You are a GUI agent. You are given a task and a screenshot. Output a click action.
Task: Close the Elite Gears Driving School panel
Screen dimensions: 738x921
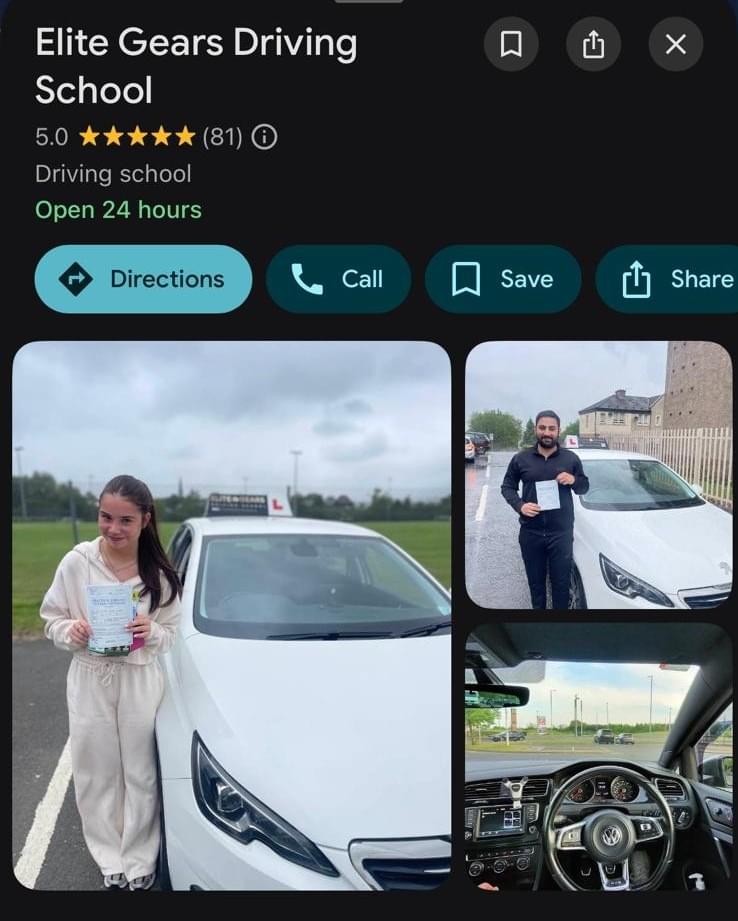(676, 44)
